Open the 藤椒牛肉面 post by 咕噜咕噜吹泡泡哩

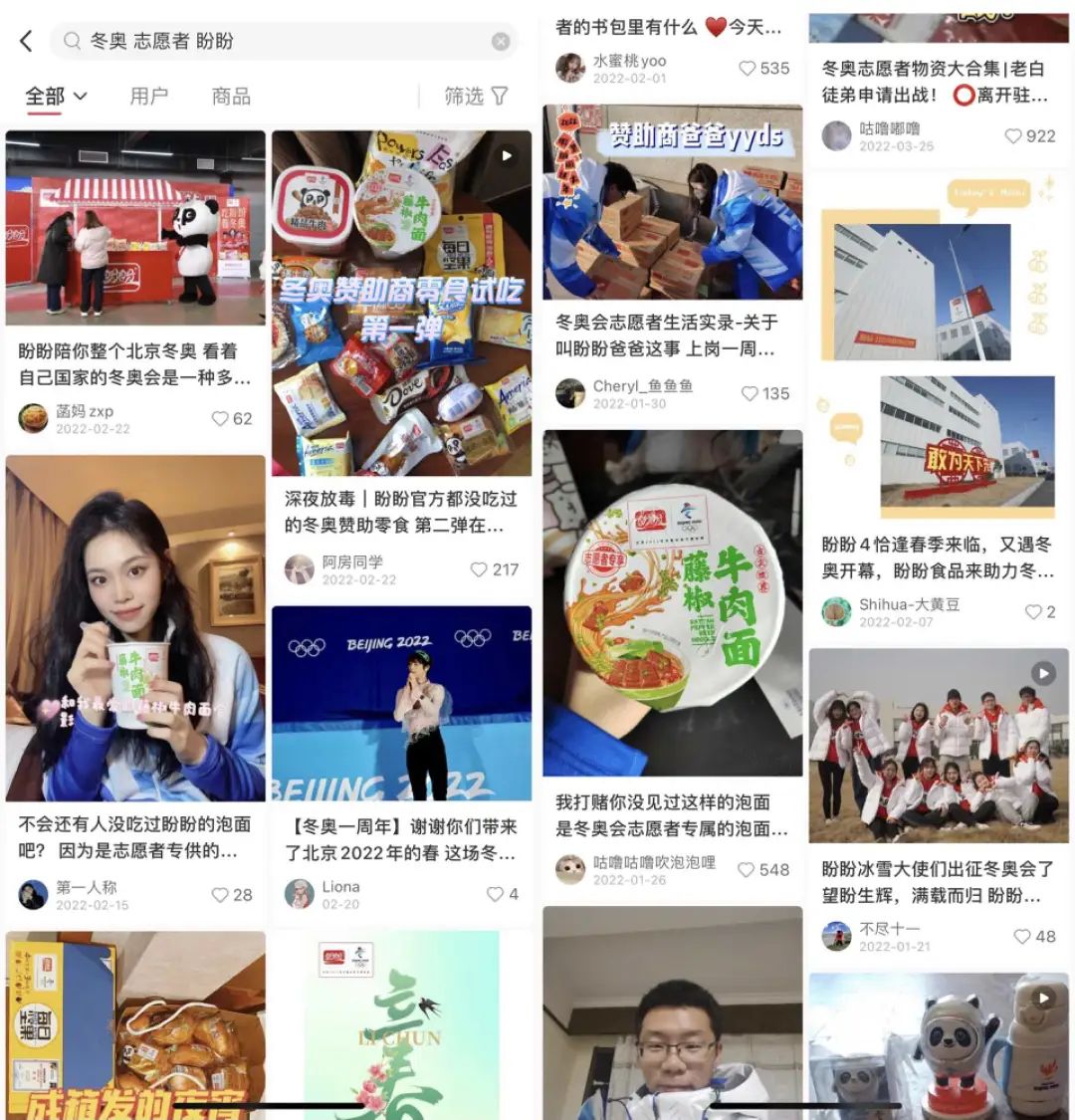click(672, 602)
